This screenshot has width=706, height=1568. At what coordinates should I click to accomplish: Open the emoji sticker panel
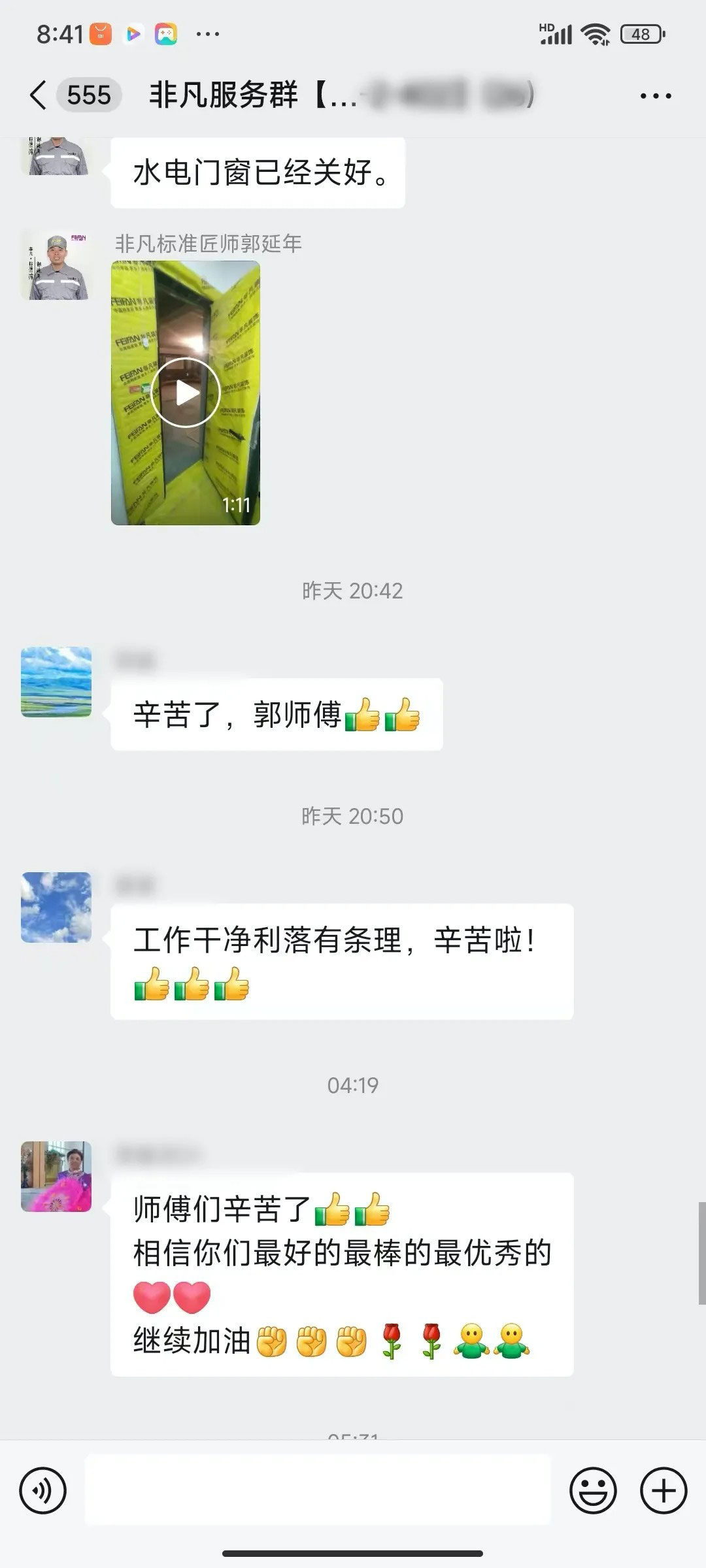pos(593,1491)
